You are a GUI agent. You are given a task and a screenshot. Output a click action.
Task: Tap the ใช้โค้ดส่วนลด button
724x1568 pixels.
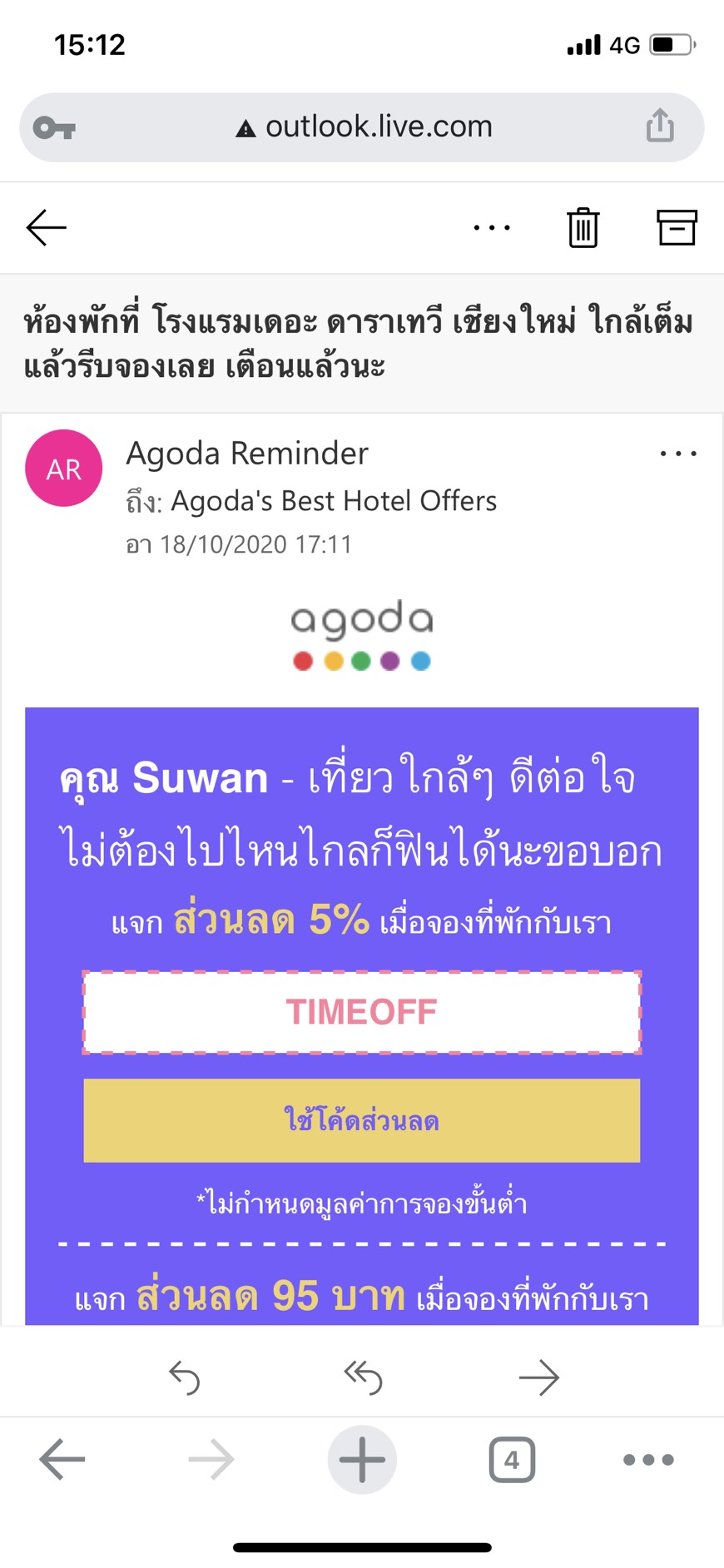point(361,1120)
